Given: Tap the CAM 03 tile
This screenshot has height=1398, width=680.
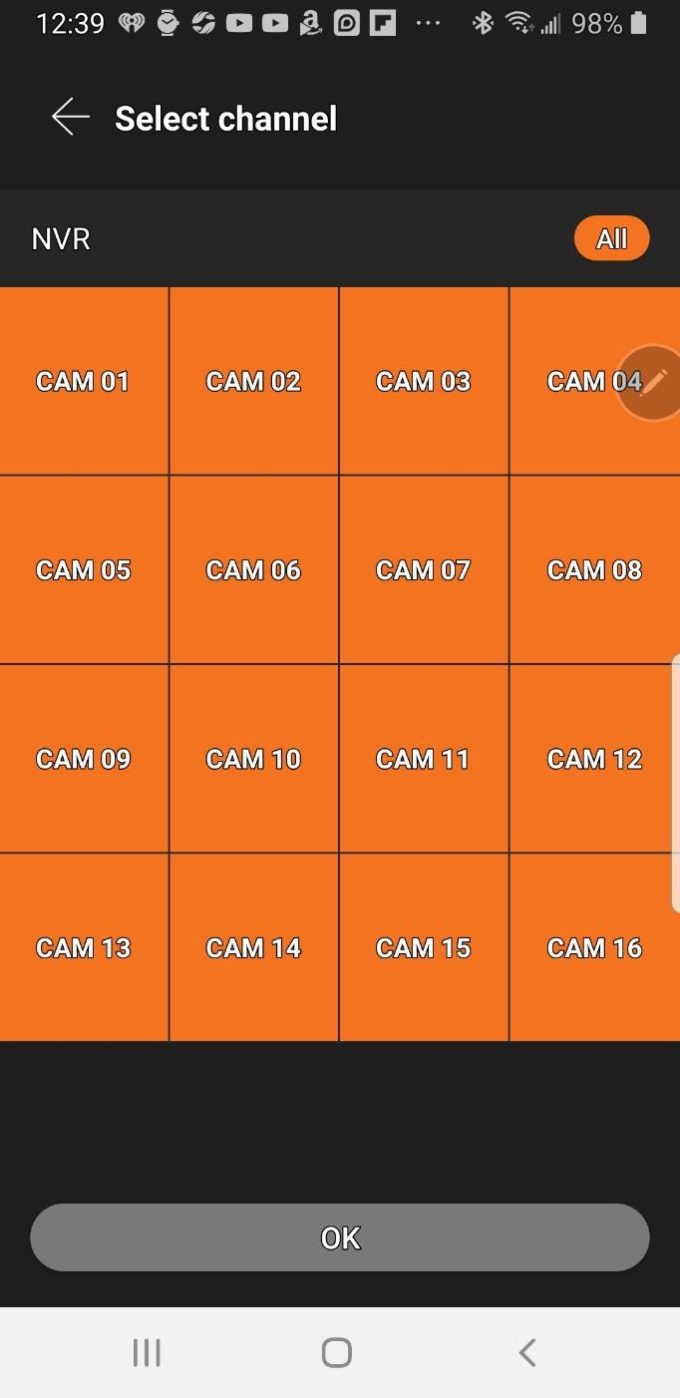Looking at the screenshot, I should click(424, 381).
